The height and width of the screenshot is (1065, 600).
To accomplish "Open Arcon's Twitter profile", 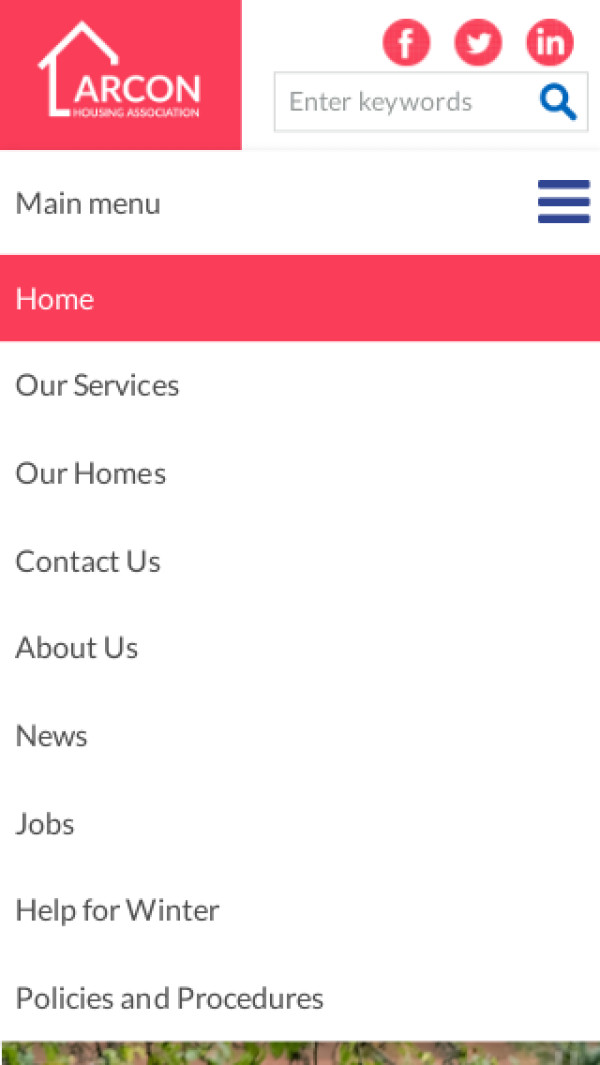I will point(478,43).
